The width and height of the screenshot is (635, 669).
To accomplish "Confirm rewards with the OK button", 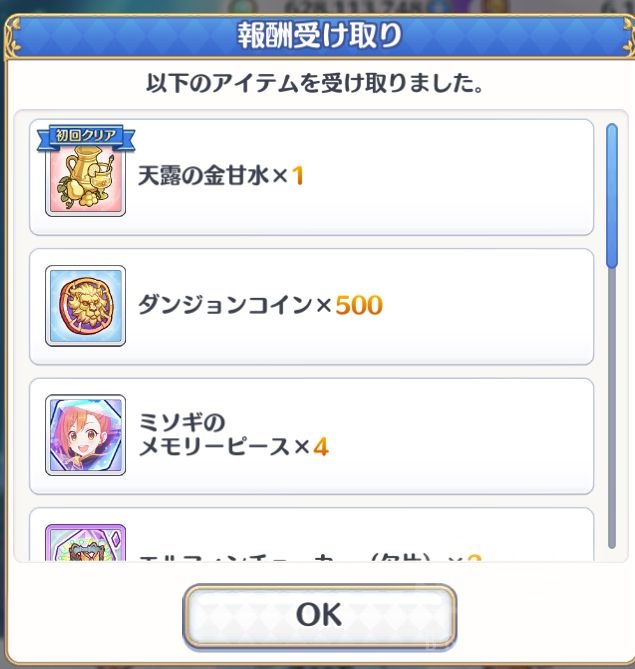I will [x=319, y=613].
